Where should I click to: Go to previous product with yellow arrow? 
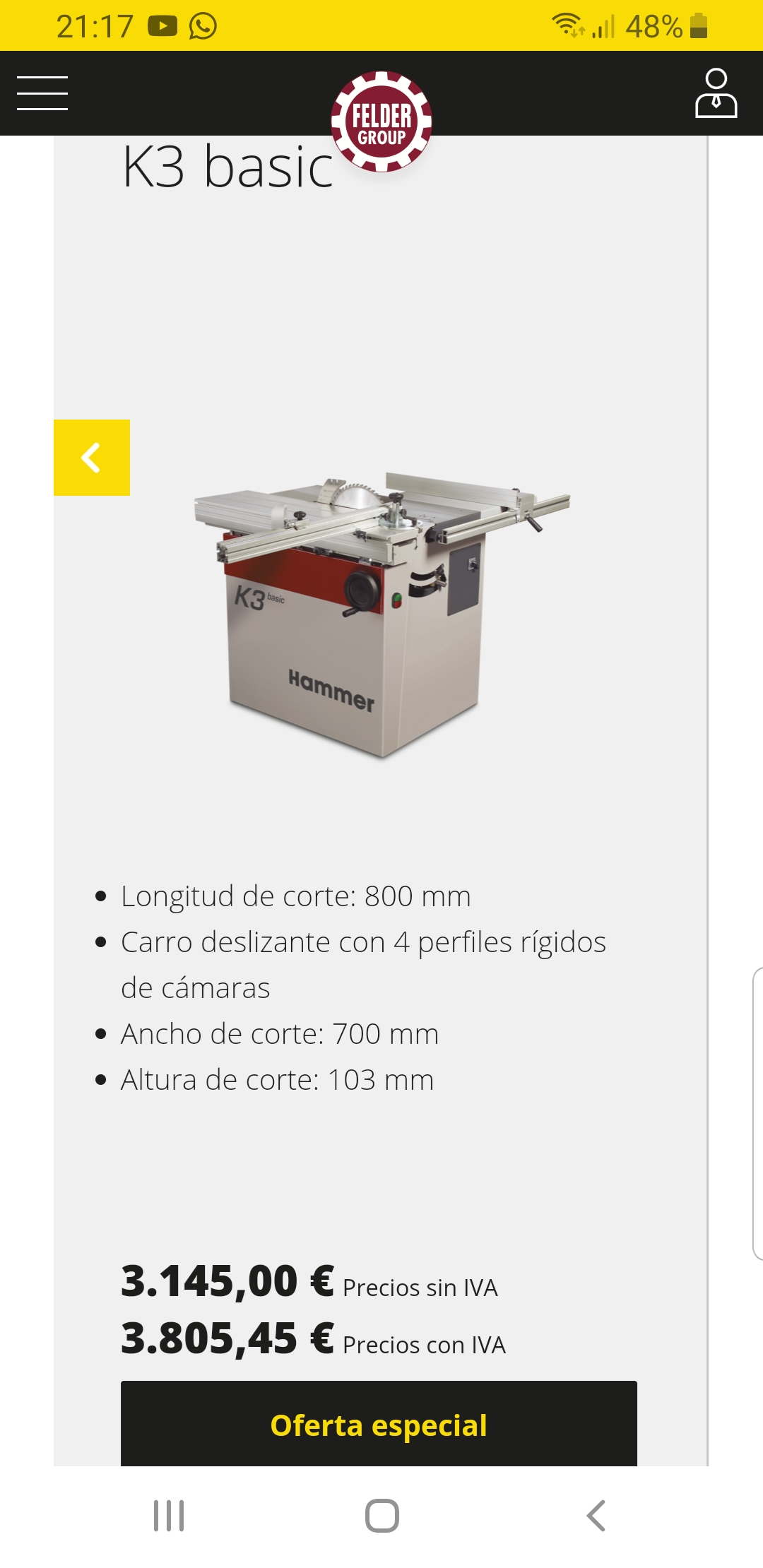tap(92, 458)
